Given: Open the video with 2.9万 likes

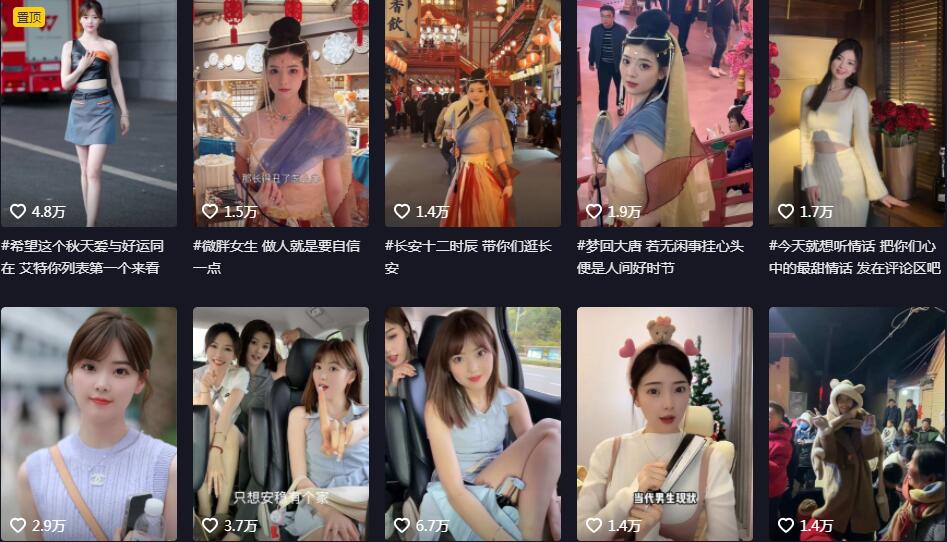Looking at the screenshot, I should click(x=88, y=424).
